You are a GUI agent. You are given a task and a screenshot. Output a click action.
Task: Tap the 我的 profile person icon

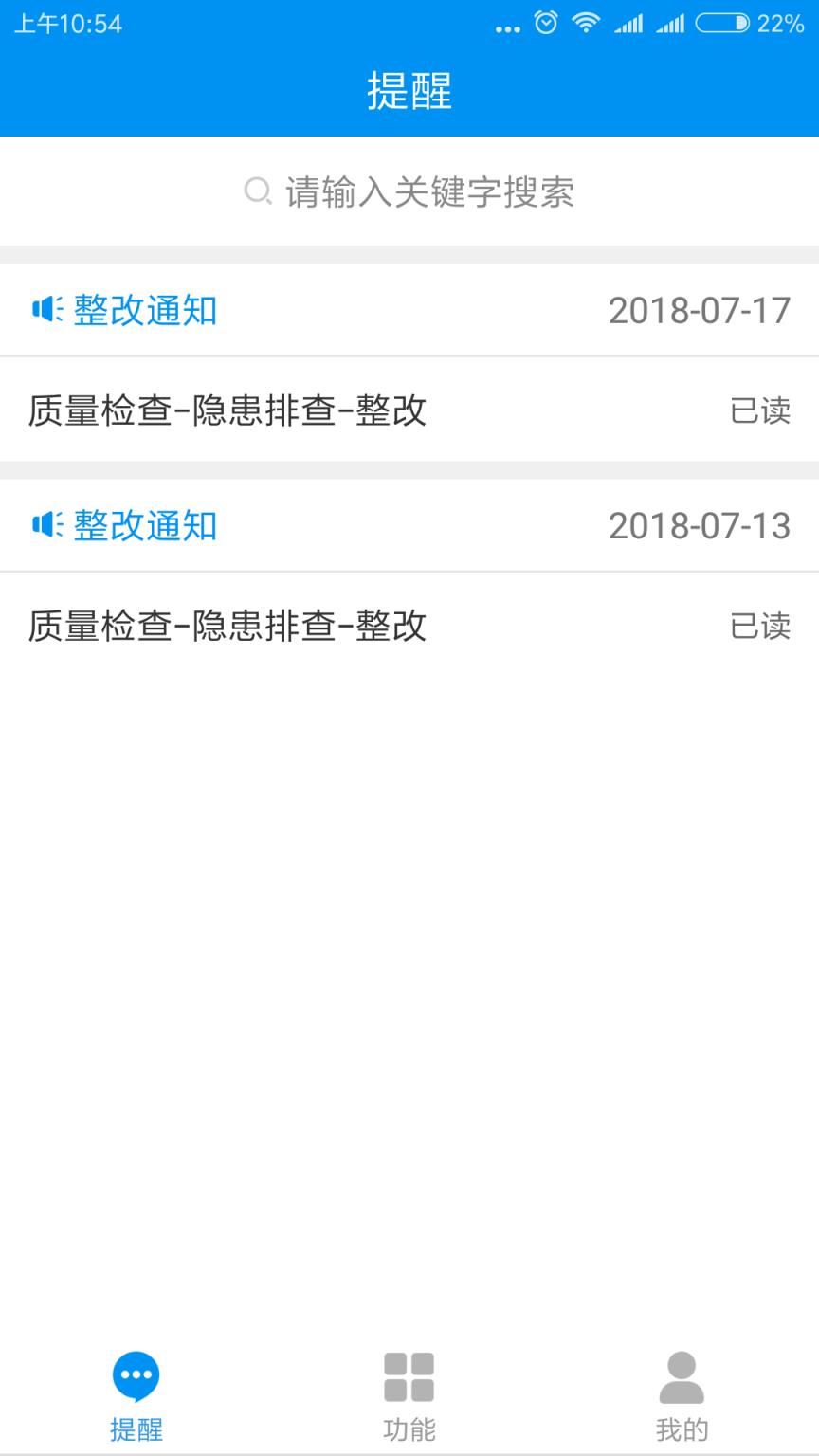(x=681, y=1375)
